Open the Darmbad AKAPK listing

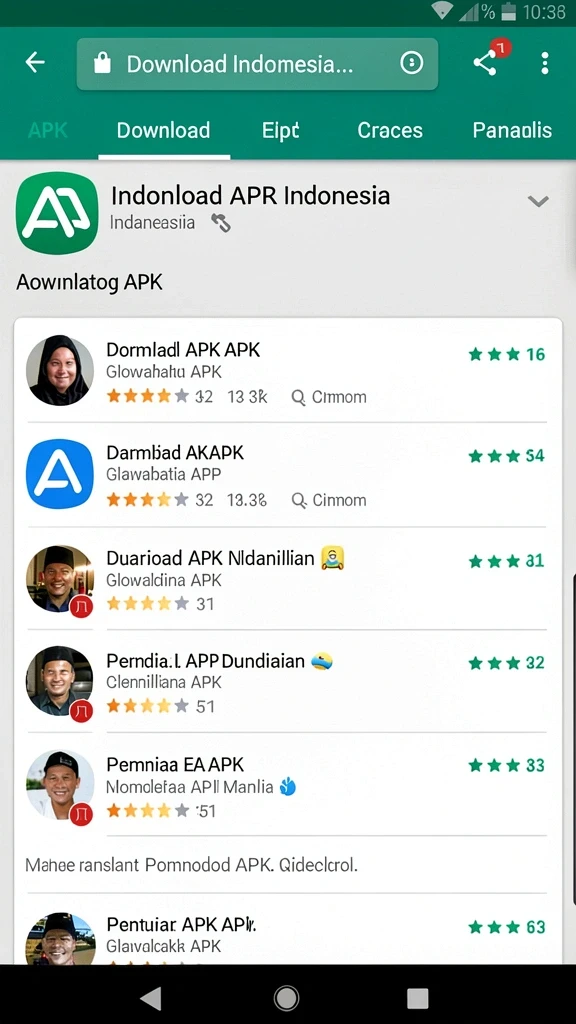287,474
